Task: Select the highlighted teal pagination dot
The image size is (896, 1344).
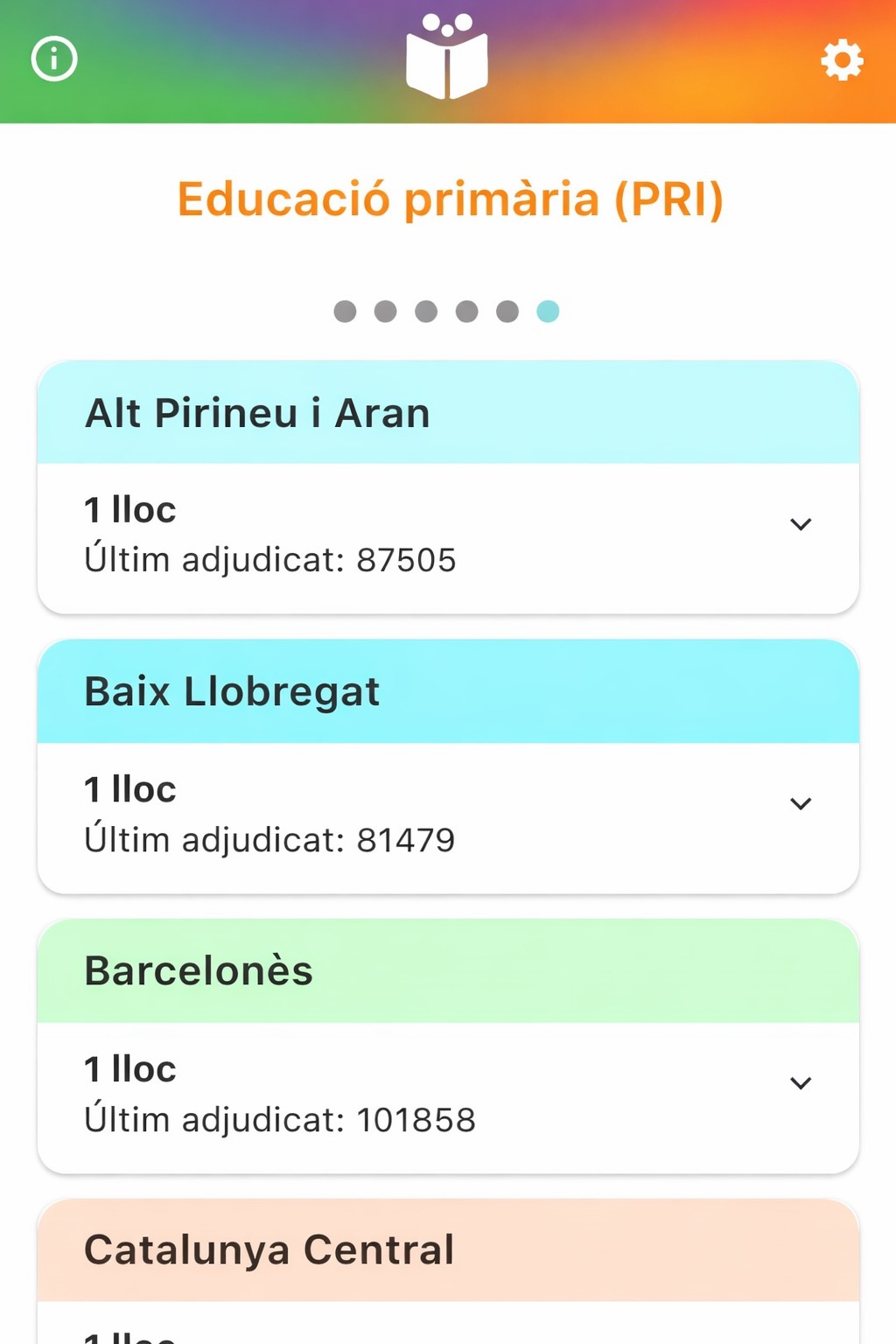Action: [549, 311]
